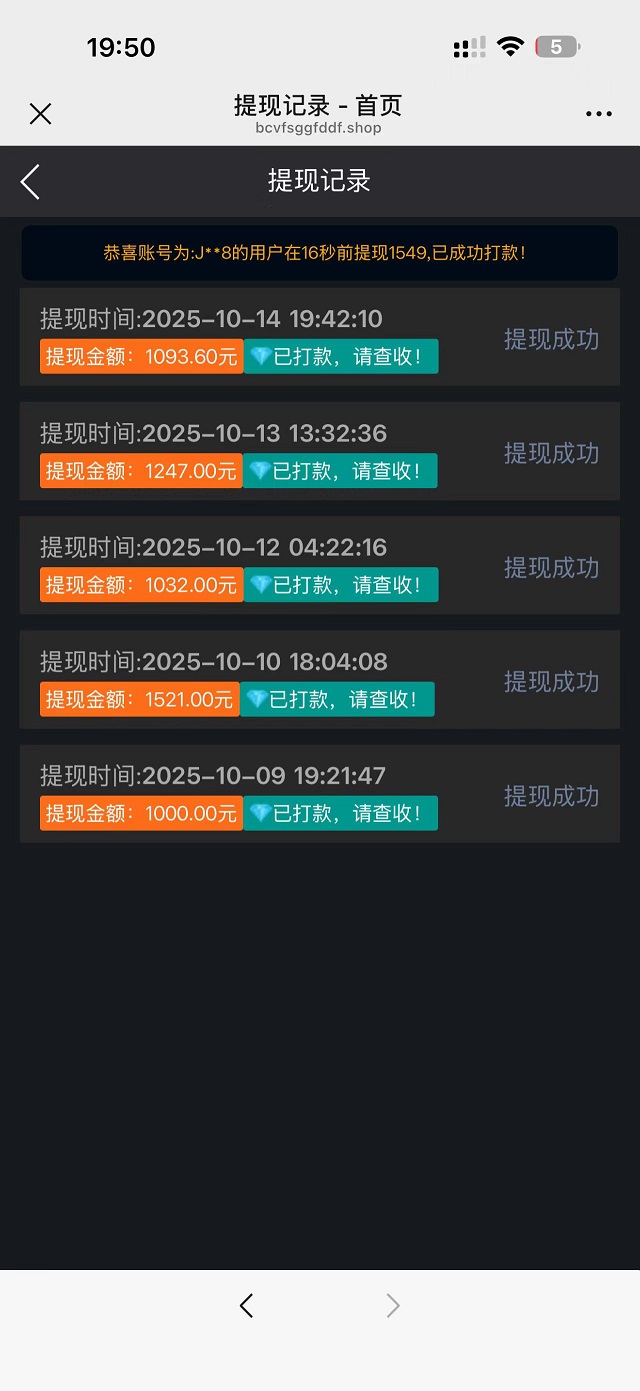
Task: Close the in-app browser page
Action: pyautogui.click(x=40, y=114)
